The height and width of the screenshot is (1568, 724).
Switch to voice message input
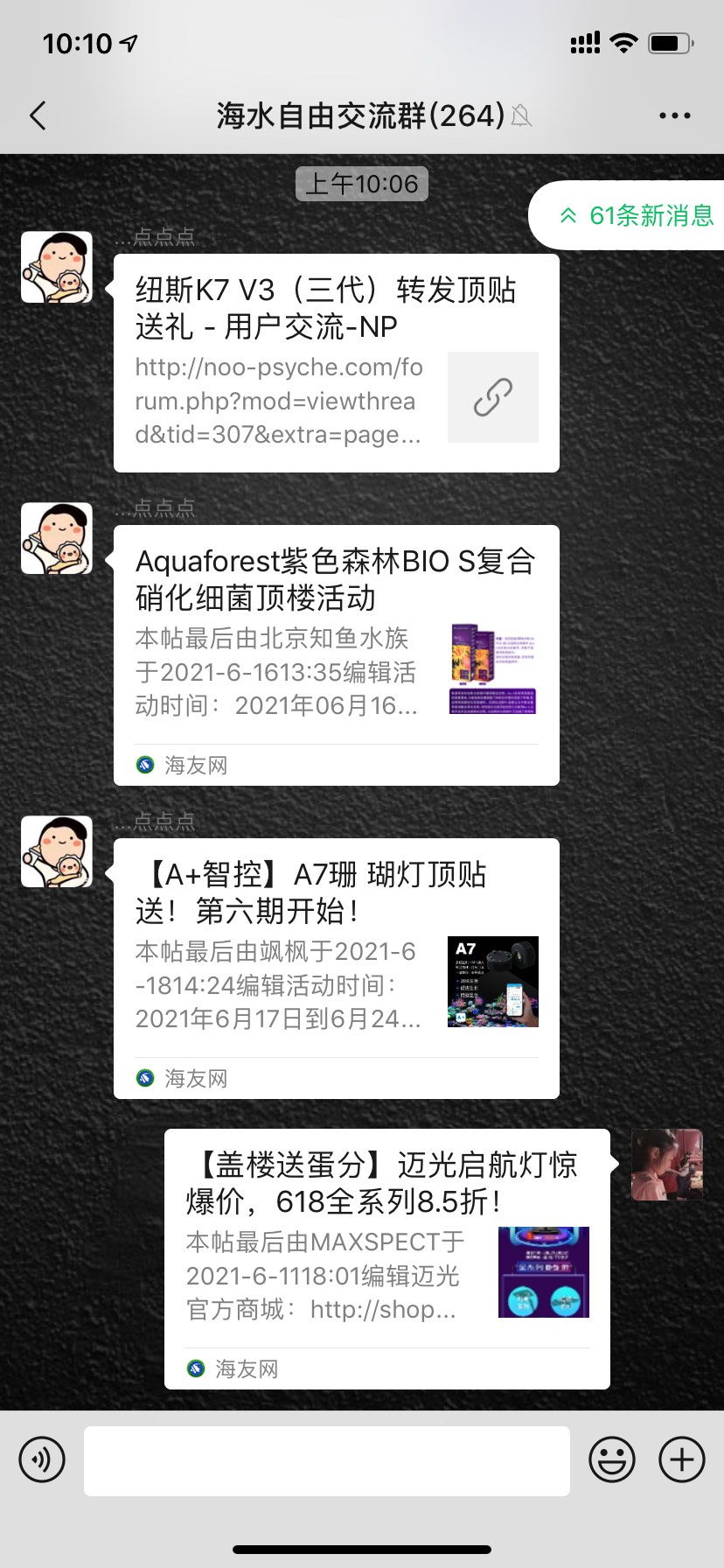point(42,1459)
